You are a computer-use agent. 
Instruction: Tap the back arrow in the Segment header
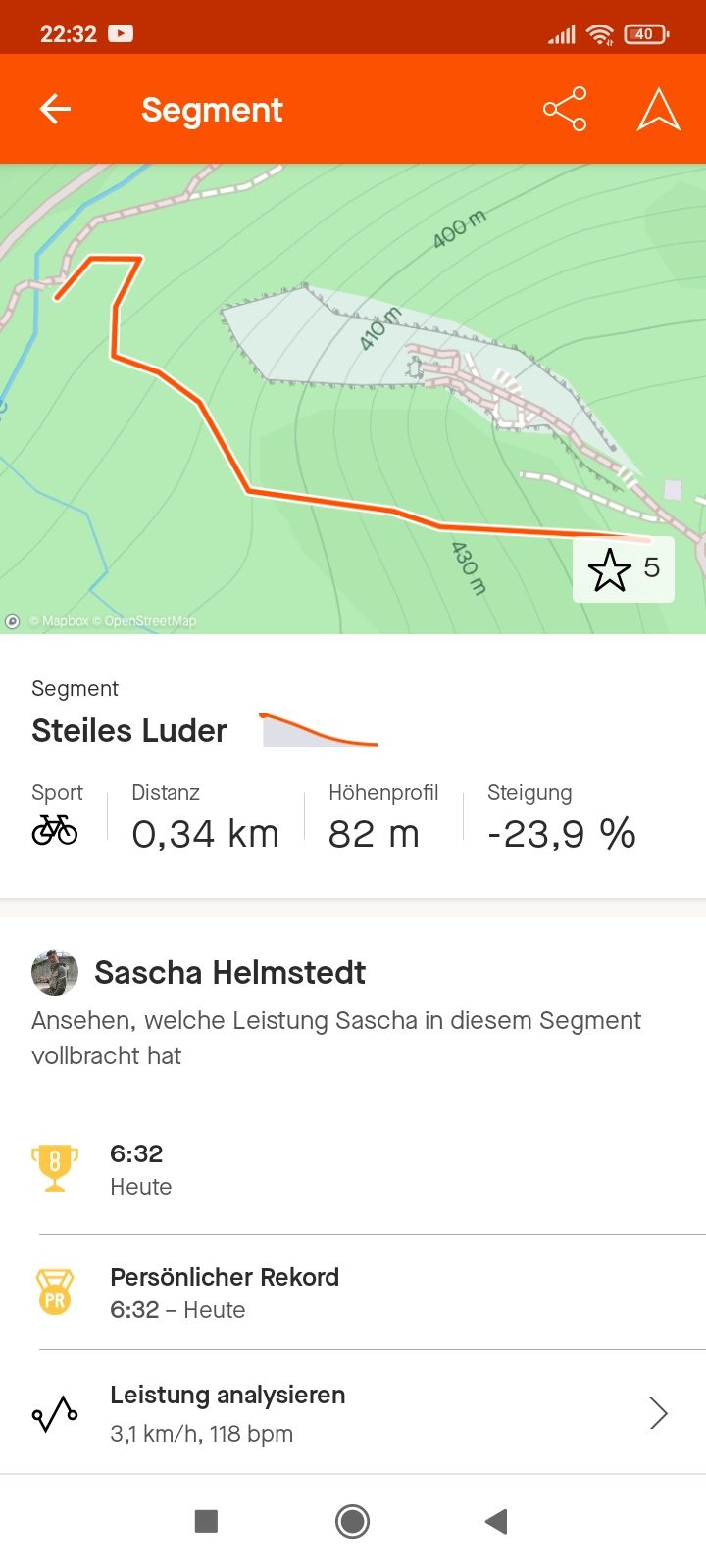[55, 109]
